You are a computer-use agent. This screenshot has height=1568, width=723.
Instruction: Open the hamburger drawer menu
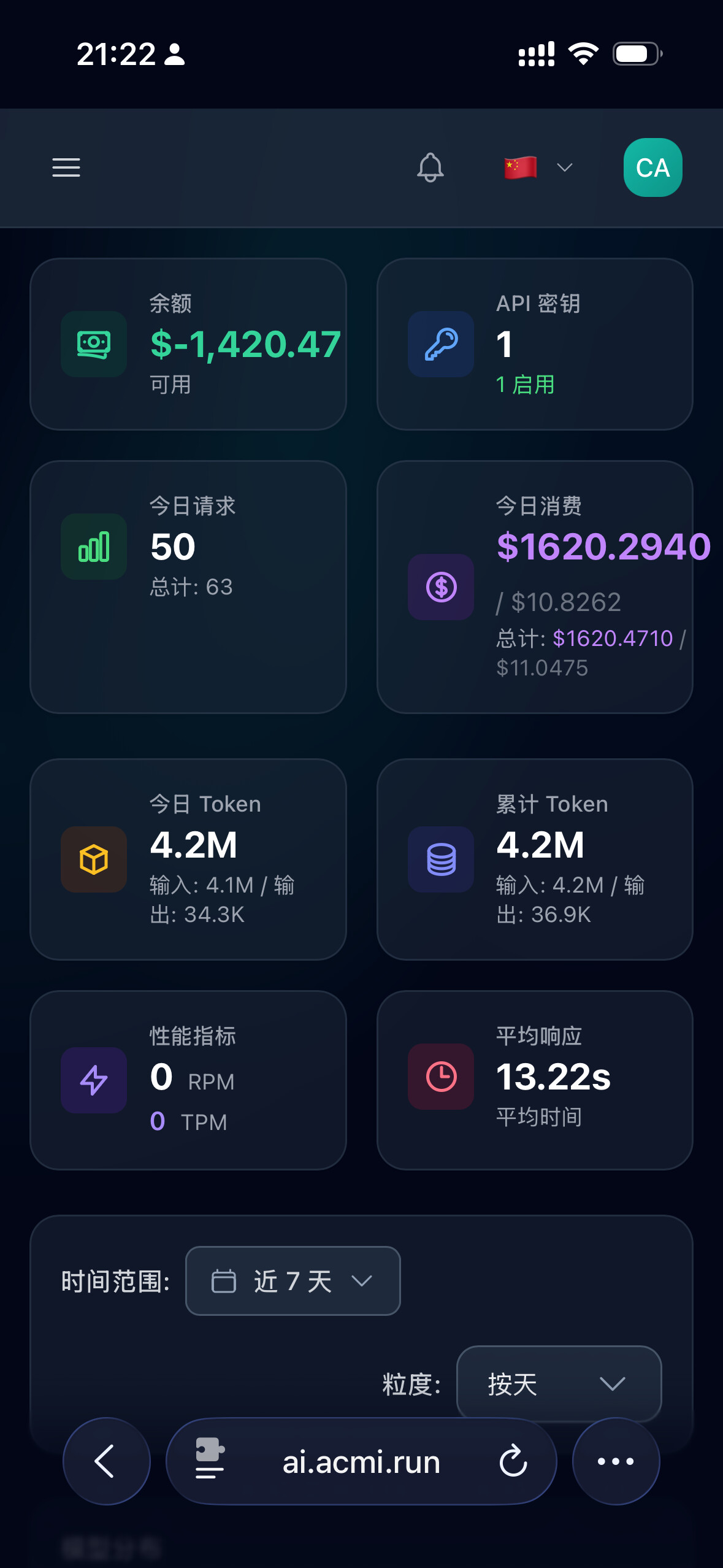pos(66,167)
